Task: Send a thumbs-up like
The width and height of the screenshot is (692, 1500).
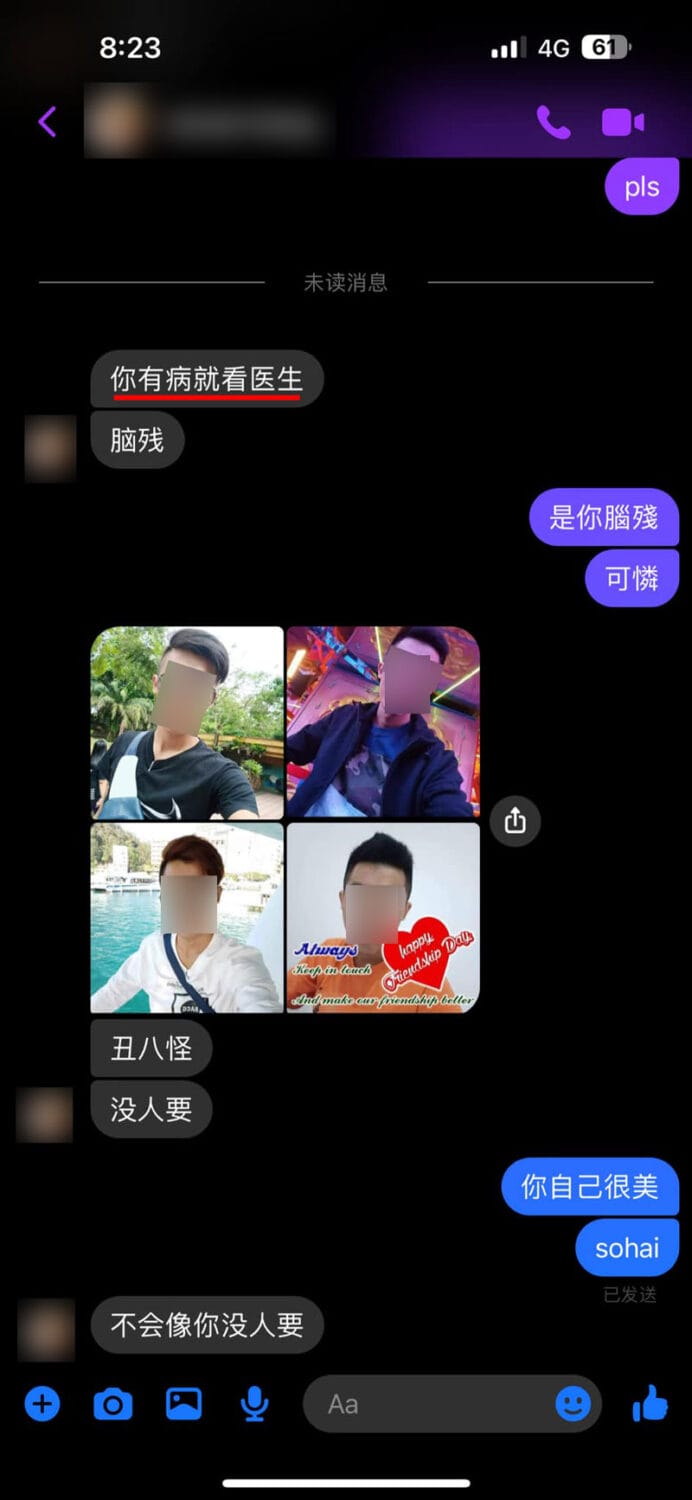Action: coord(650,1403)
